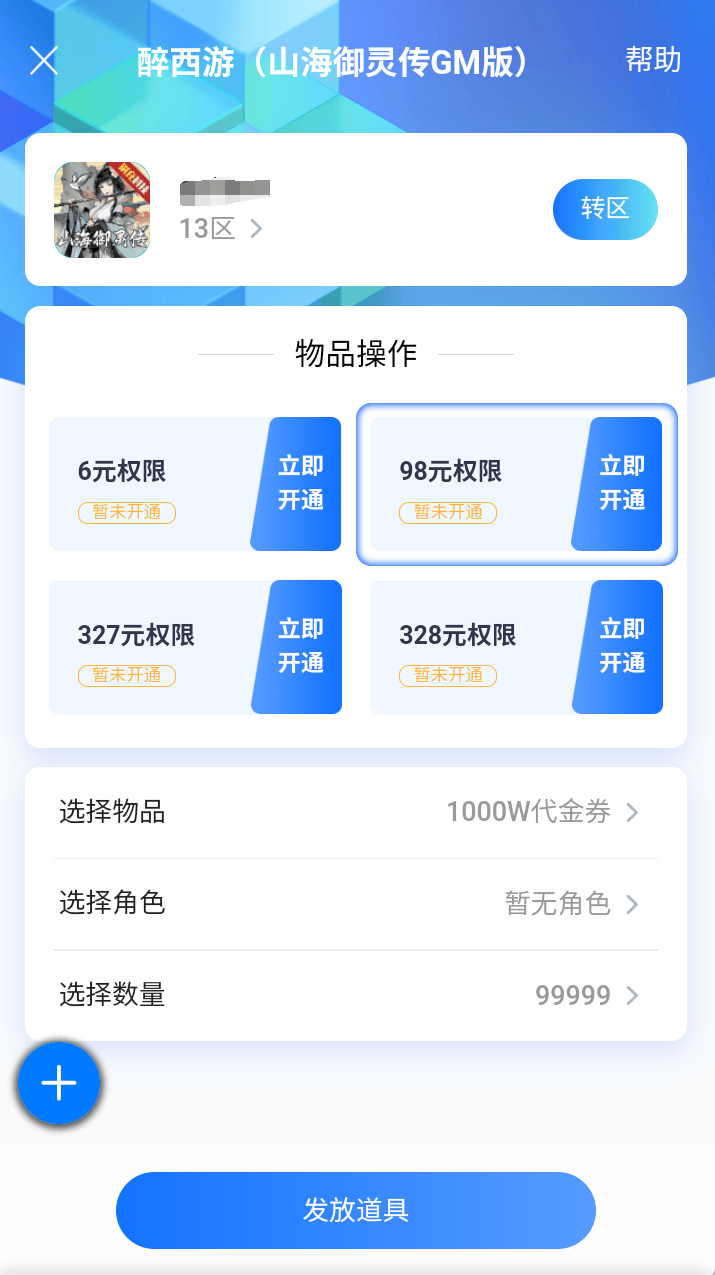Open the 选择角色 character row
The height and width of the screenshot is (1275, 715).
[355, 904]
